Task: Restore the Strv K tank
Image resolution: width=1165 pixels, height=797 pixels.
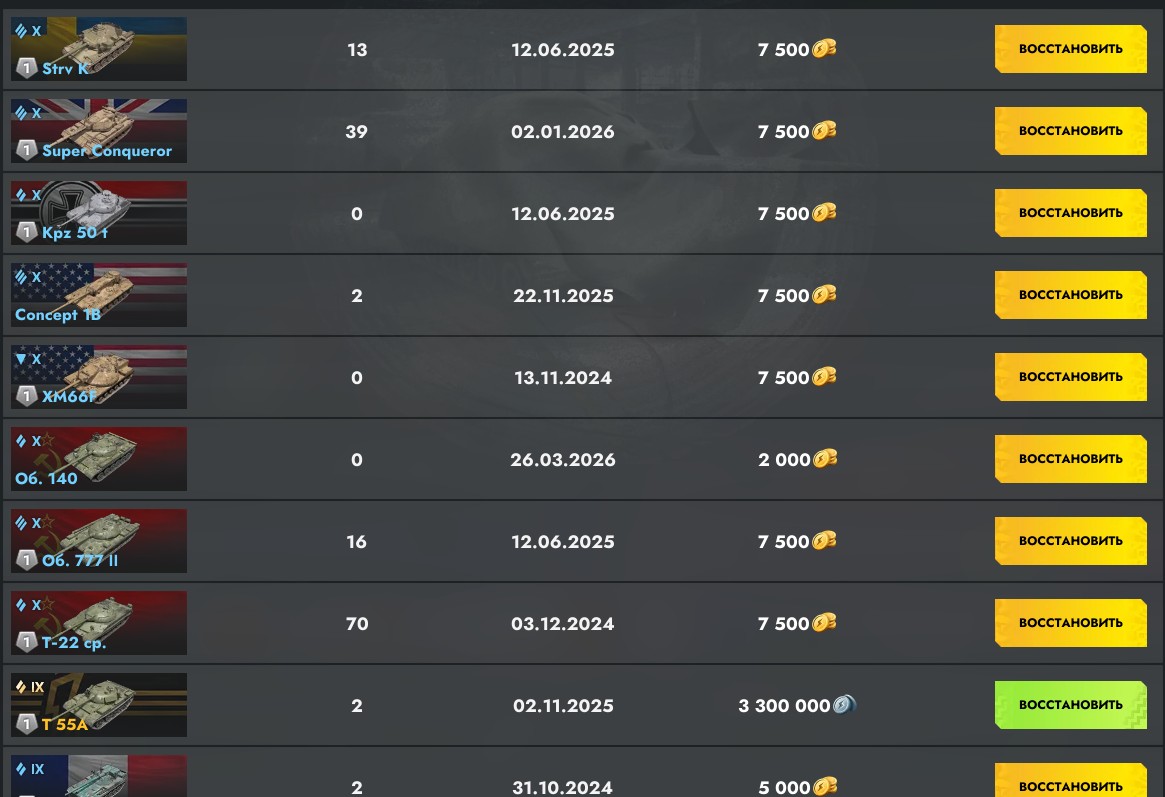Action: pos(1070,49)
